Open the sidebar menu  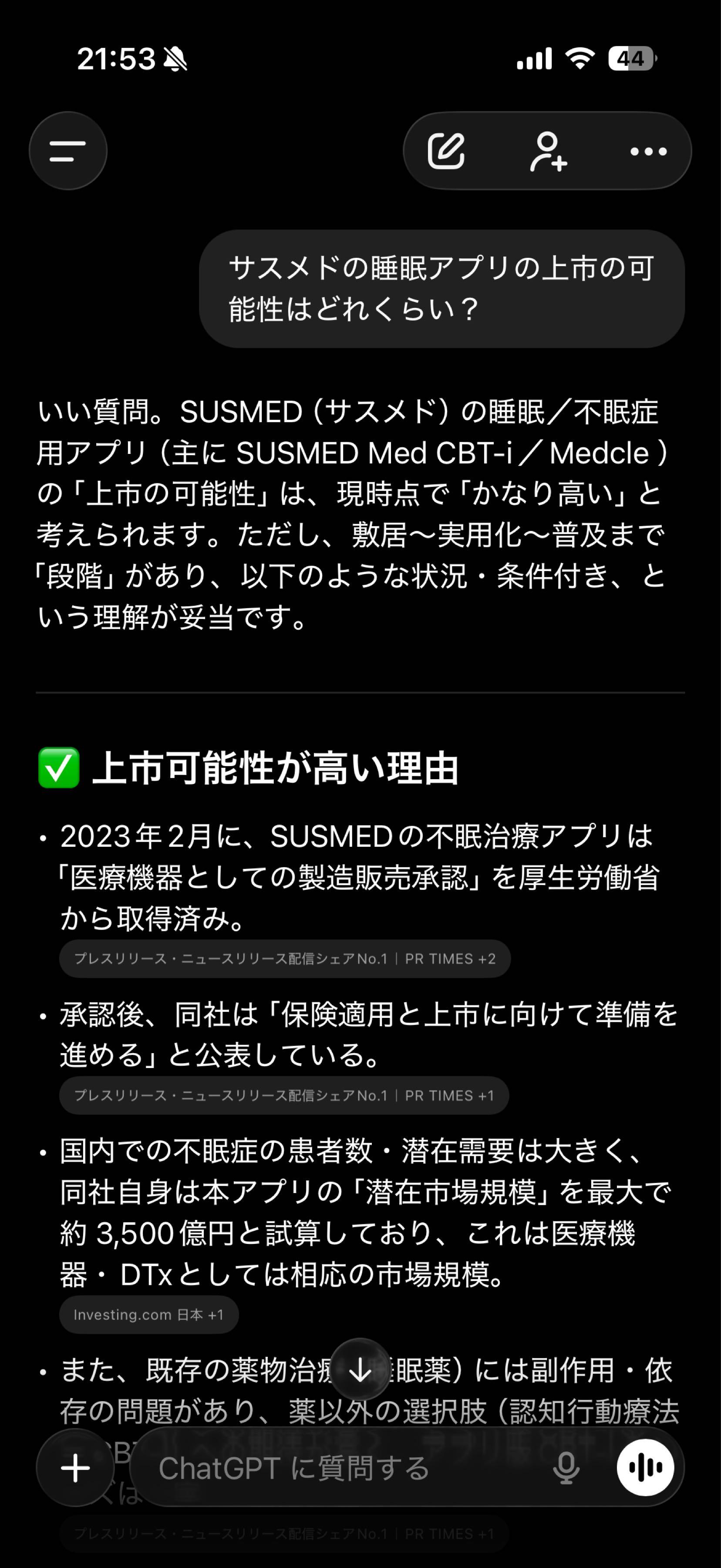tap(68, 151)
